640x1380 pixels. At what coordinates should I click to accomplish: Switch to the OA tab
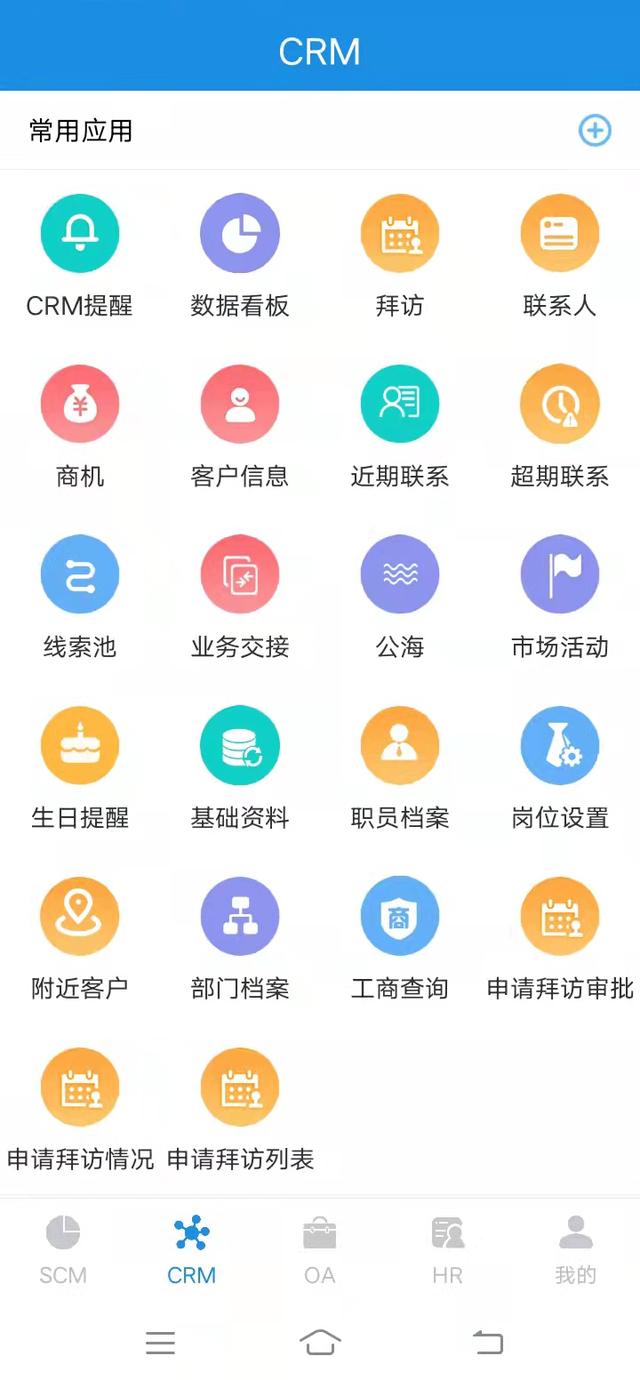[320, 1249]
